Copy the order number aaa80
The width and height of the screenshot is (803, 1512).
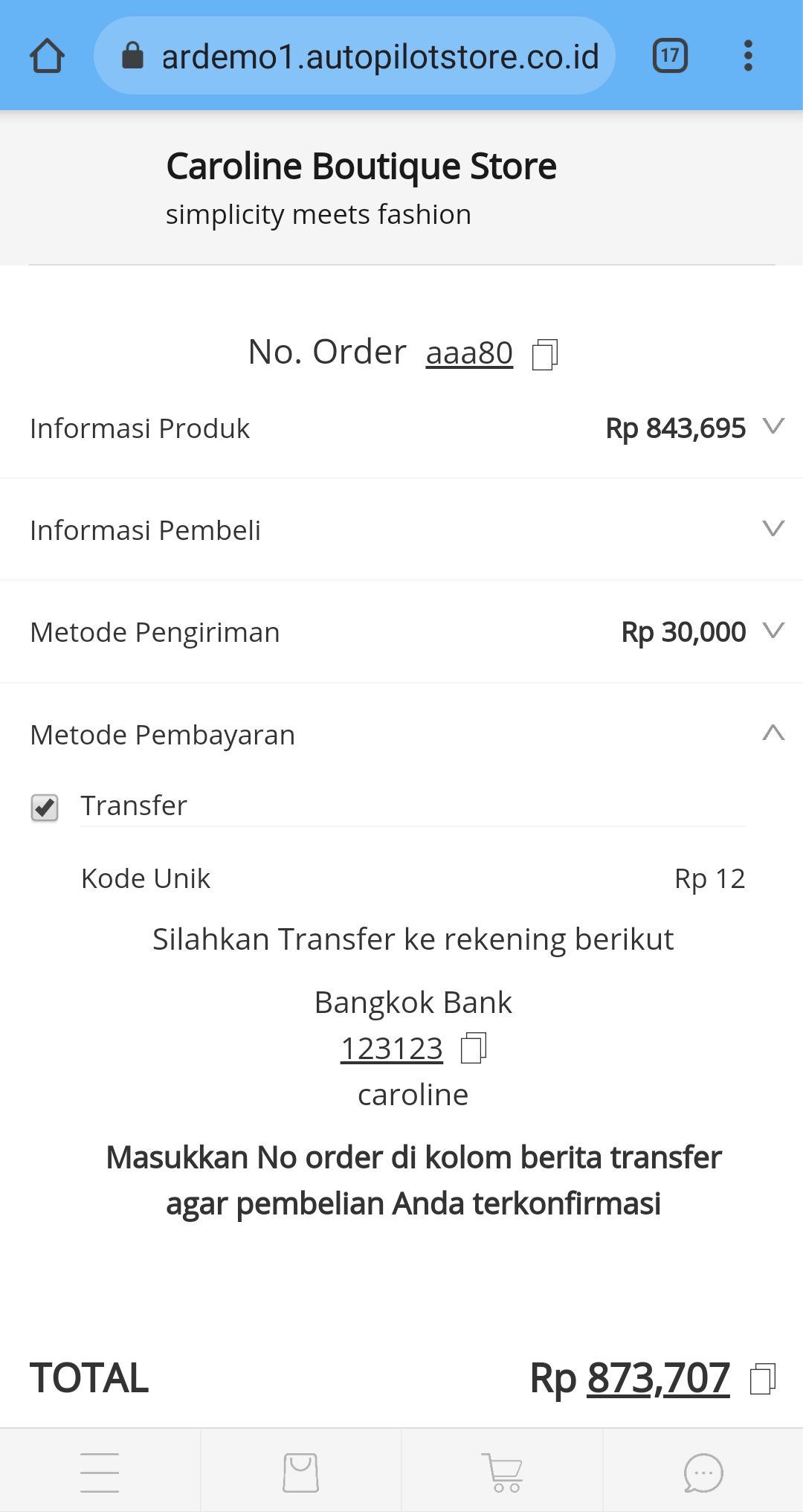(545, 354)
